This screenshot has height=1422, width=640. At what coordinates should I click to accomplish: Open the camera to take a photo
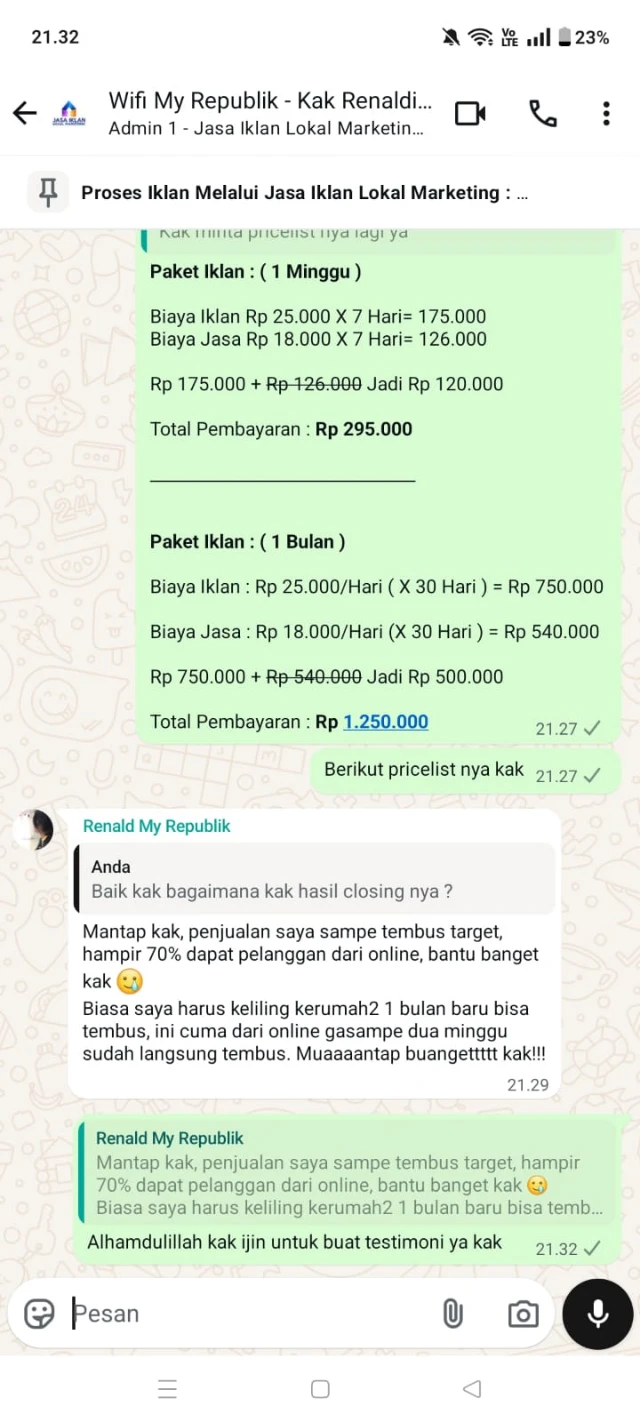pos(522,1314)
